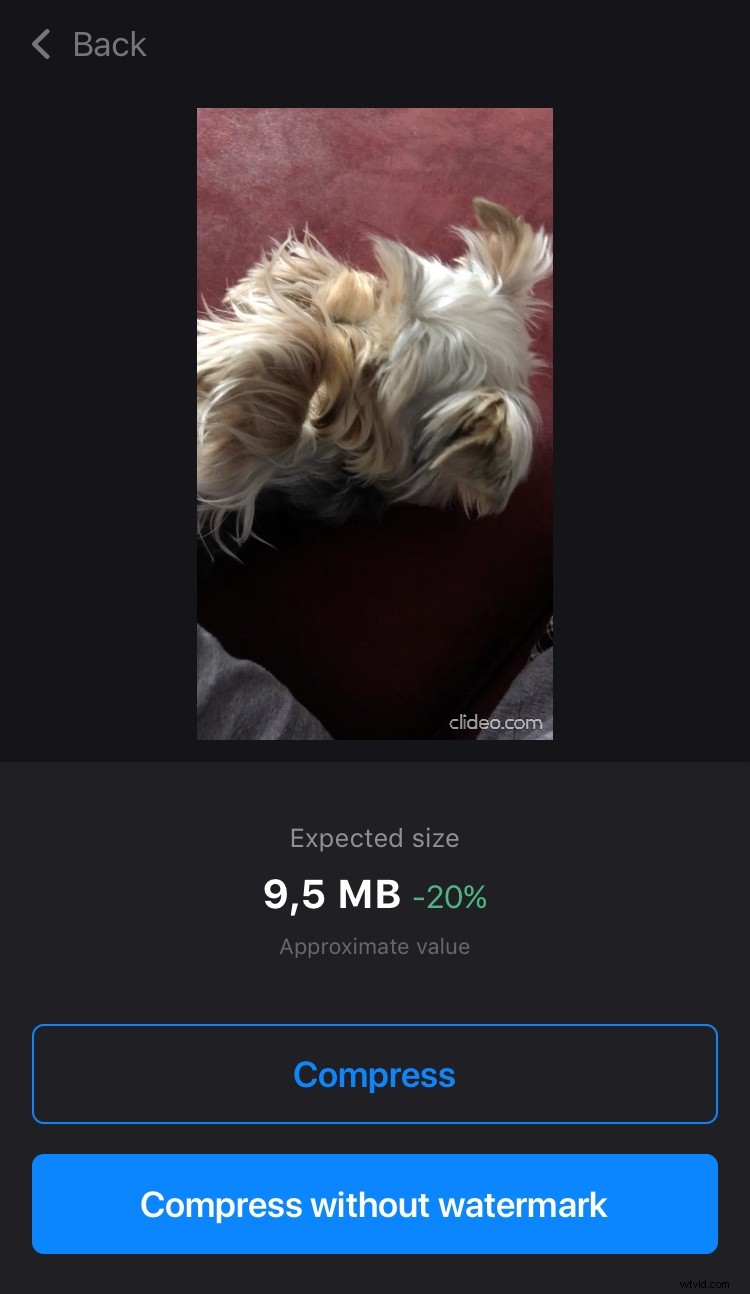Choose Compress without watermark
The height and width of the screenshot is (1294, 750).
tap(374, 1204)
